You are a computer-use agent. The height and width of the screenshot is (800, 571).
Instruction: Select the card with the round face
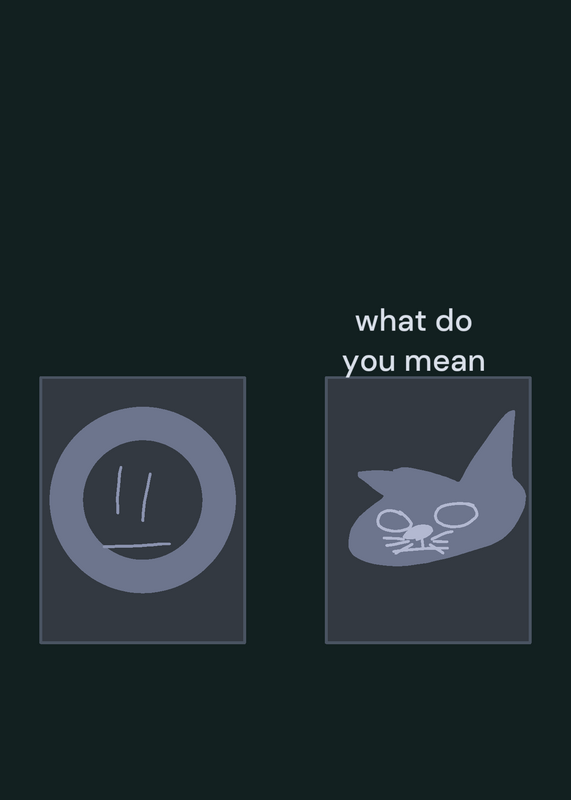(143, 510)
